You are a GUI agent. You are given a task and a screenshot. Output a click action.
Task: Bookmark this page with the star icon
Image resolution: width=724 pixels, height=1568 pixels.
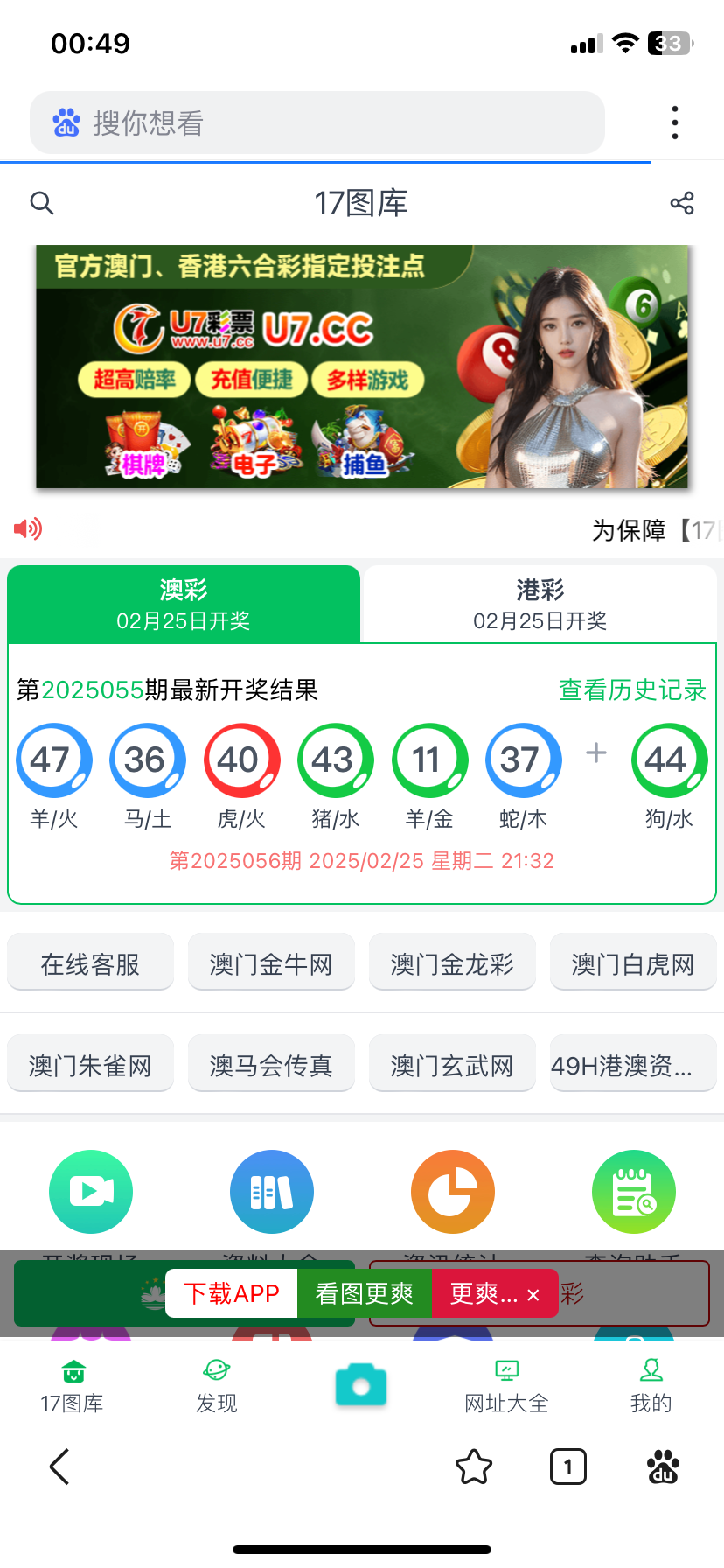point(474,1467)
